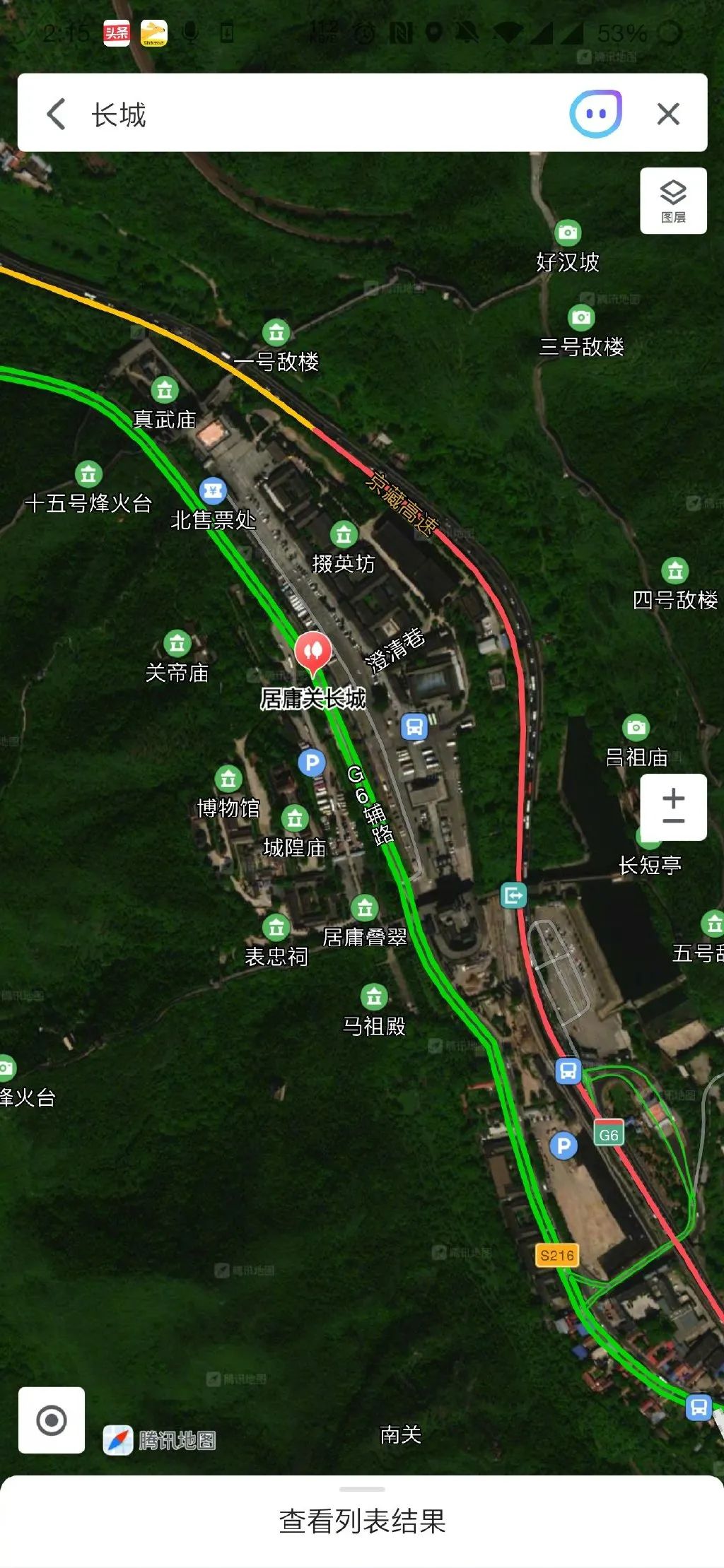Viewport: 724px width, 1568px height.
Task: Click the voice assistant icon in search bar
Action: click(596, 112)
